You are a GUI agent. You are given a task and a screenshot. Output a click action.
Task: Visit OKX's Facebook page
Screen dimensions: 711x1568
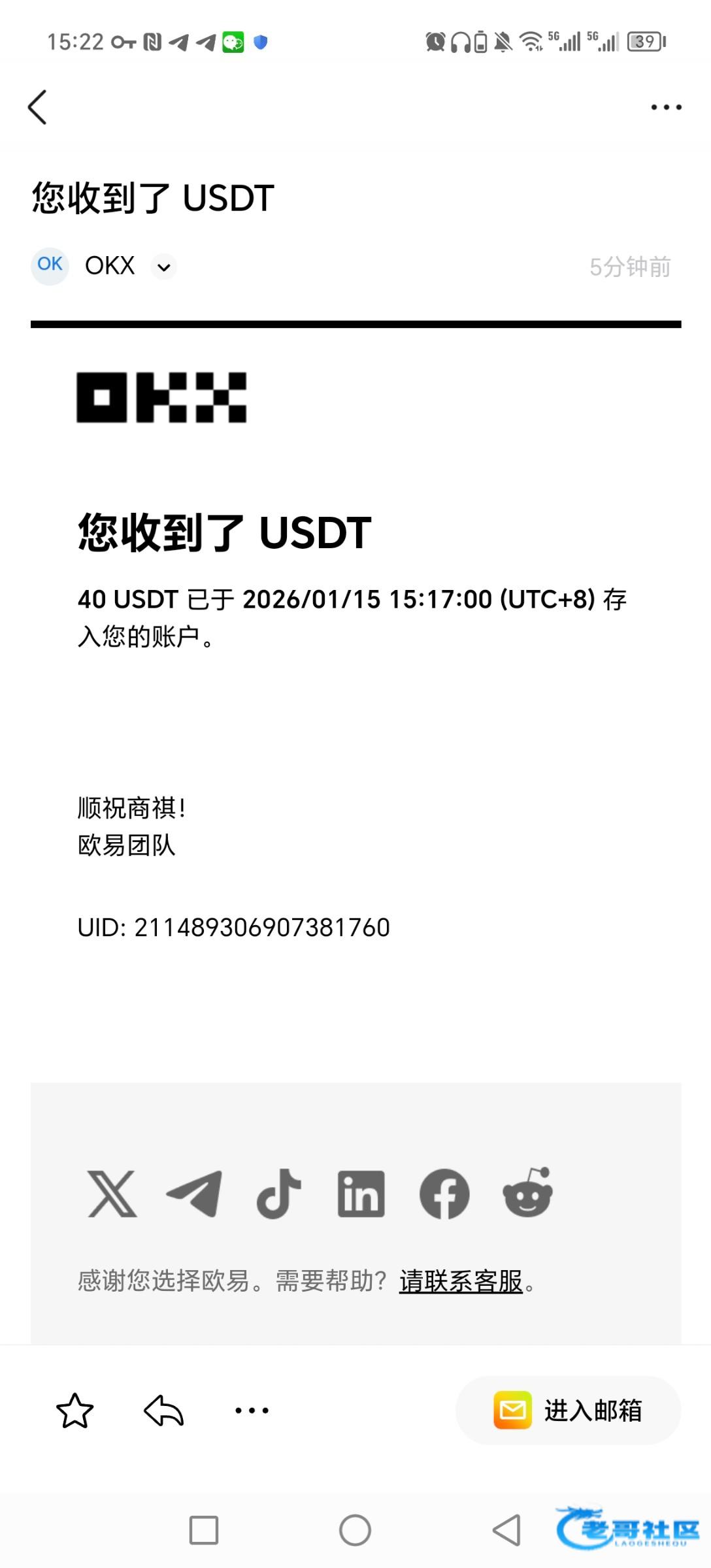coord(444,1194)
